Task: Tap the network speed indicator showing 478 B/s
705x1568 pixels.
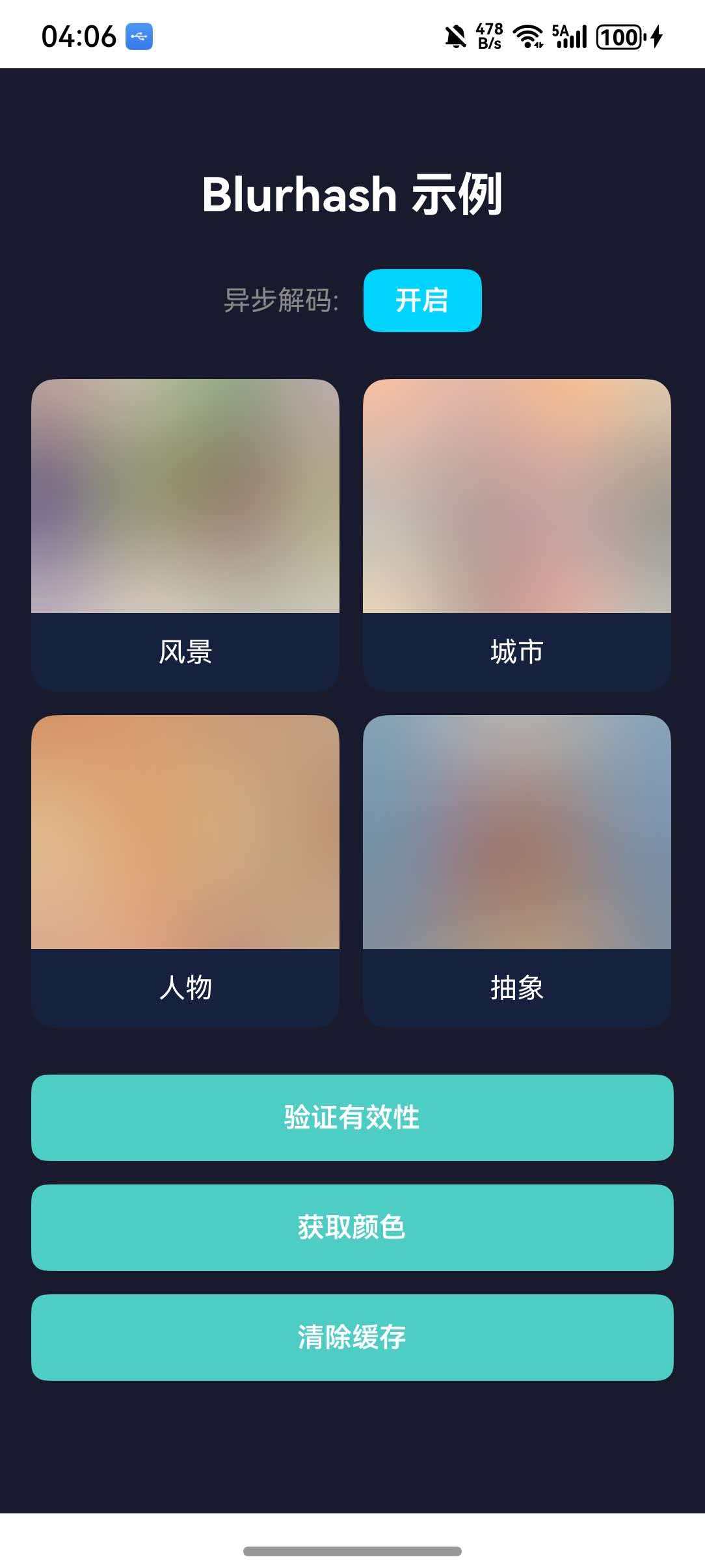Action: [488, 37]
